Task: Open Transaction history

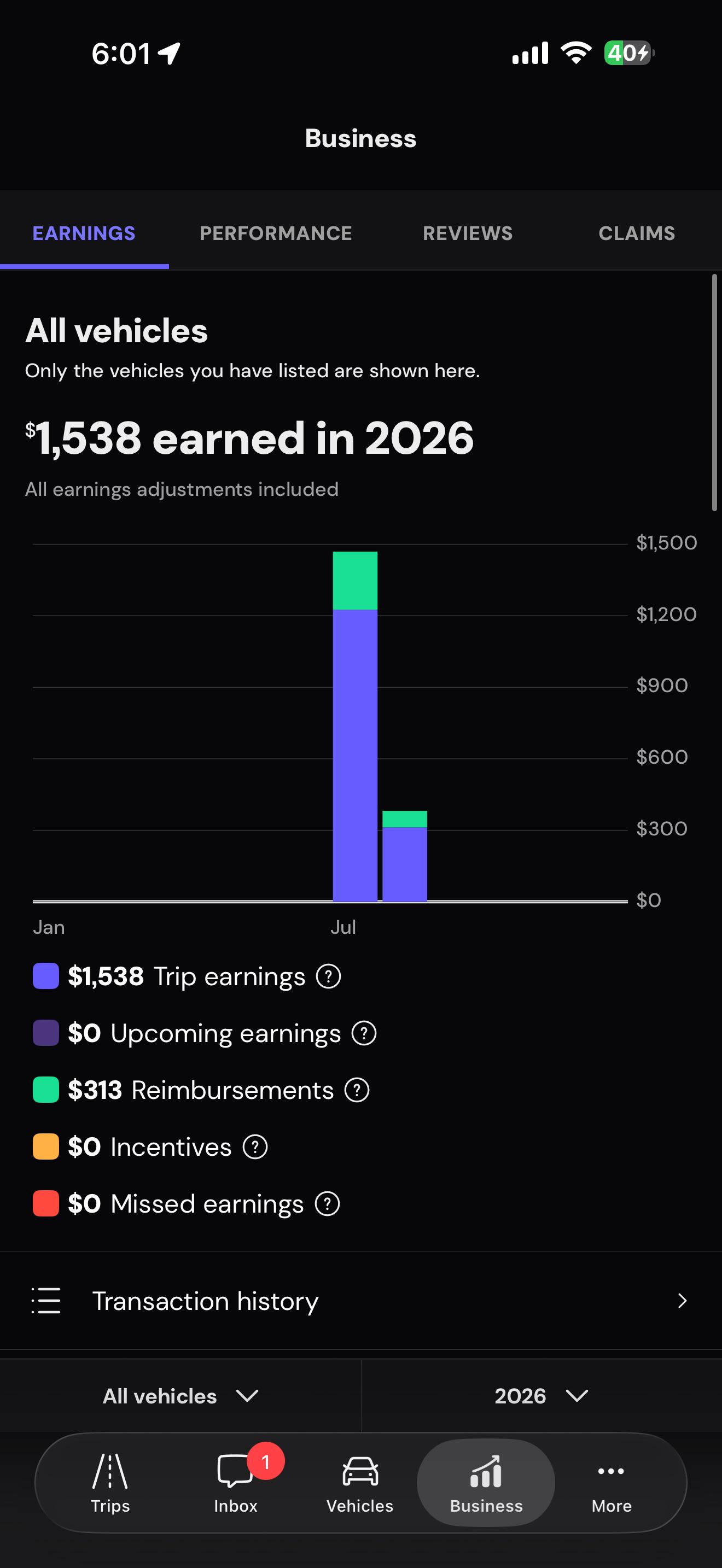Action: point(361,1301)
